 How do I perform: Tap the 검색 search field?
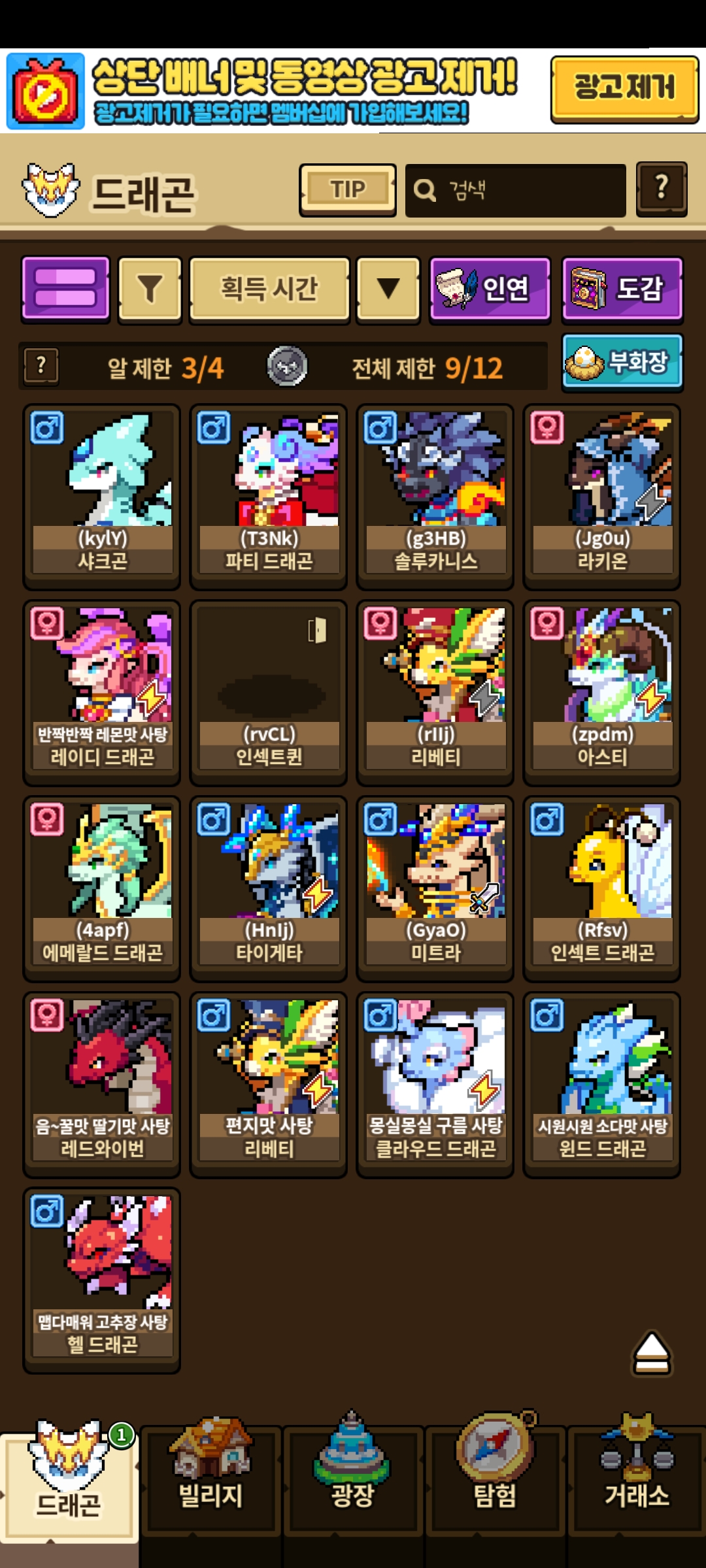pos(515,190)
